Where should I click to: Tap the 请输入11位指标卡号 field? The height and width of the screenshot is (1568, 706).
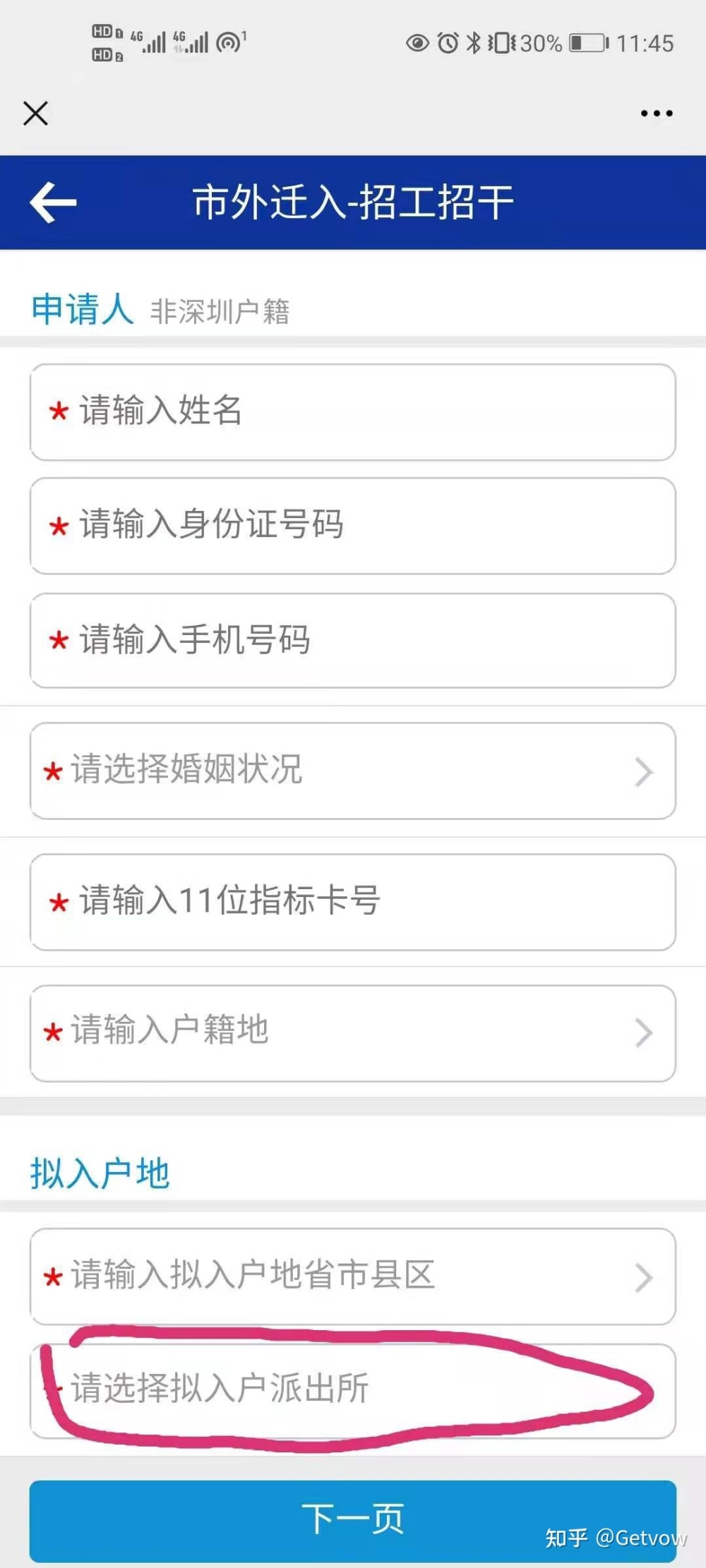point(353,902)
